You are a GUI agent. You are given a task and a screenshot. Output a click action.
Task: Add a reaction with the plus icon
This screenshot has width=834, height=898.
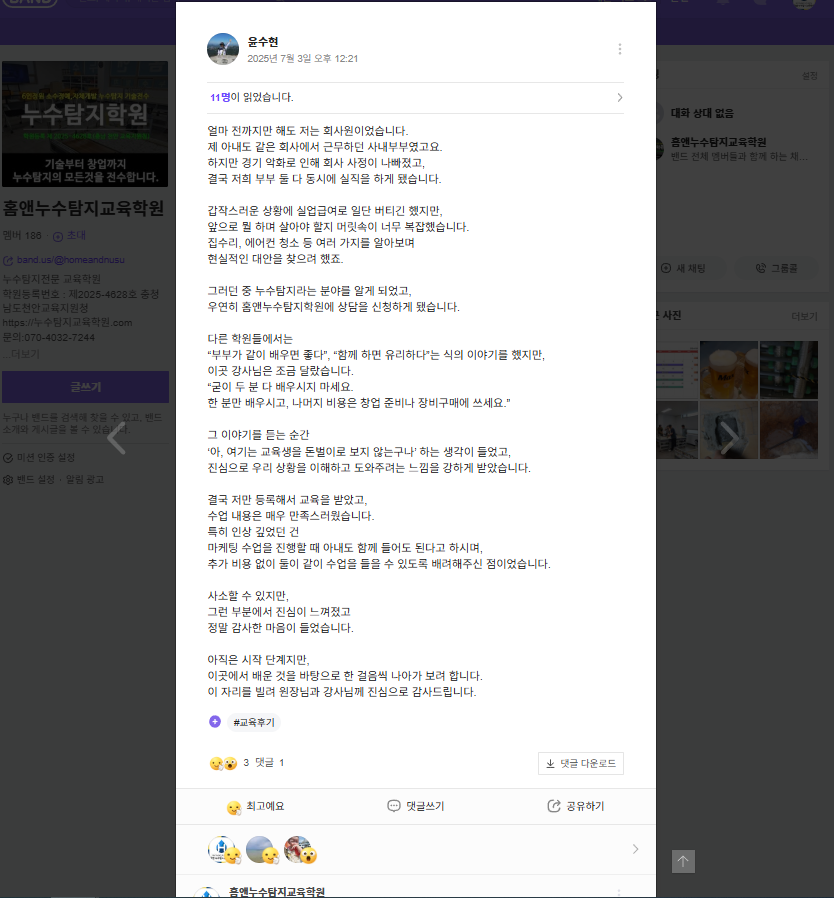pos(215,722)
